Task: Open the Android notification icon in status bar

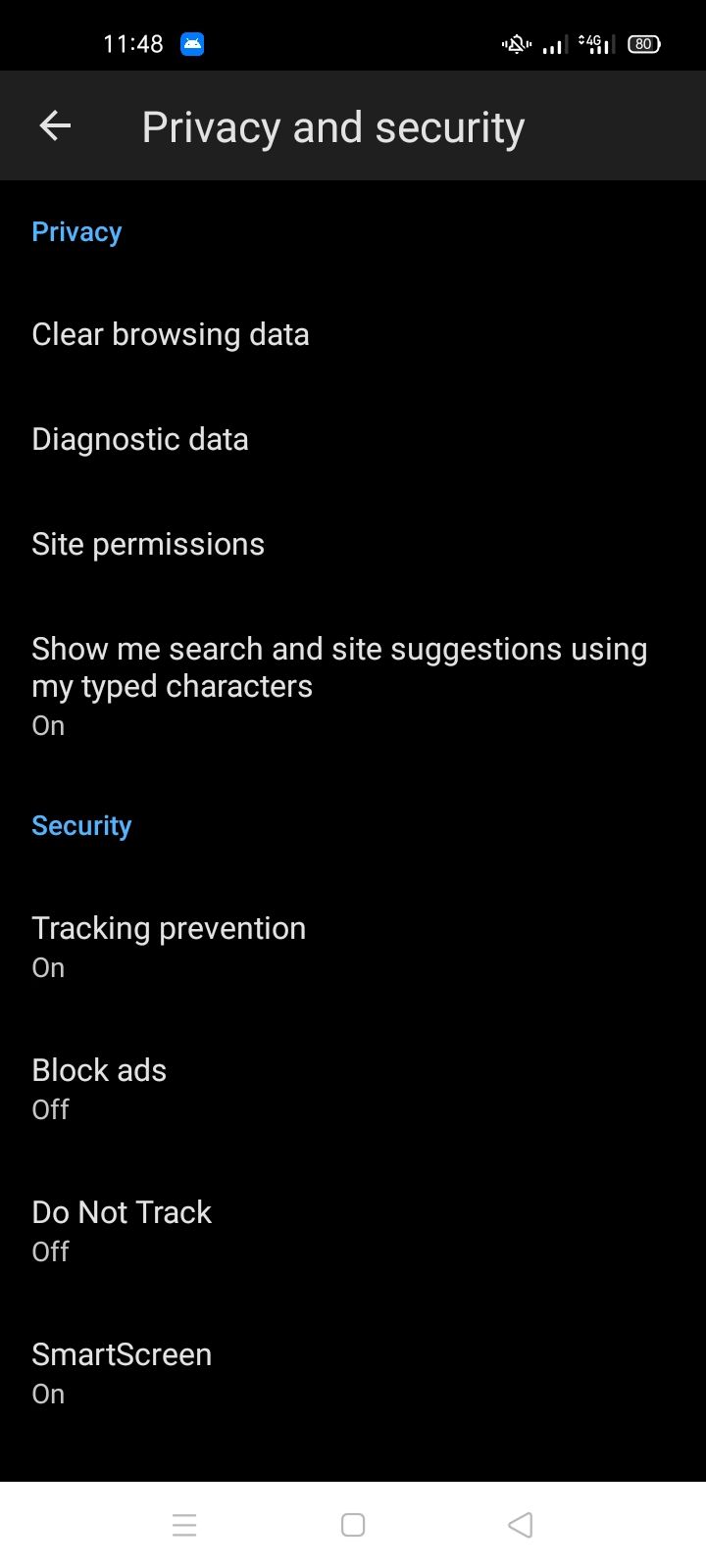Action: pos(191,43)
